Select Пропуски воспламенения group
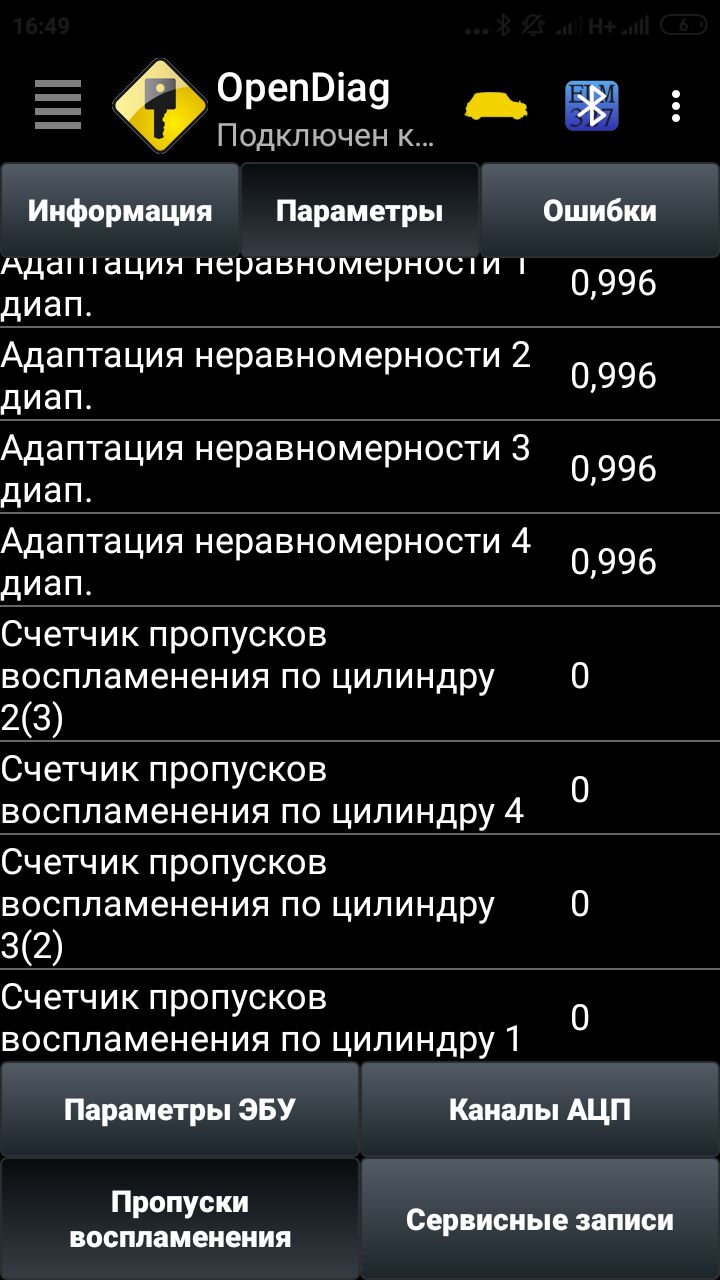720x1280 pixels. [x=180, y=1219]
